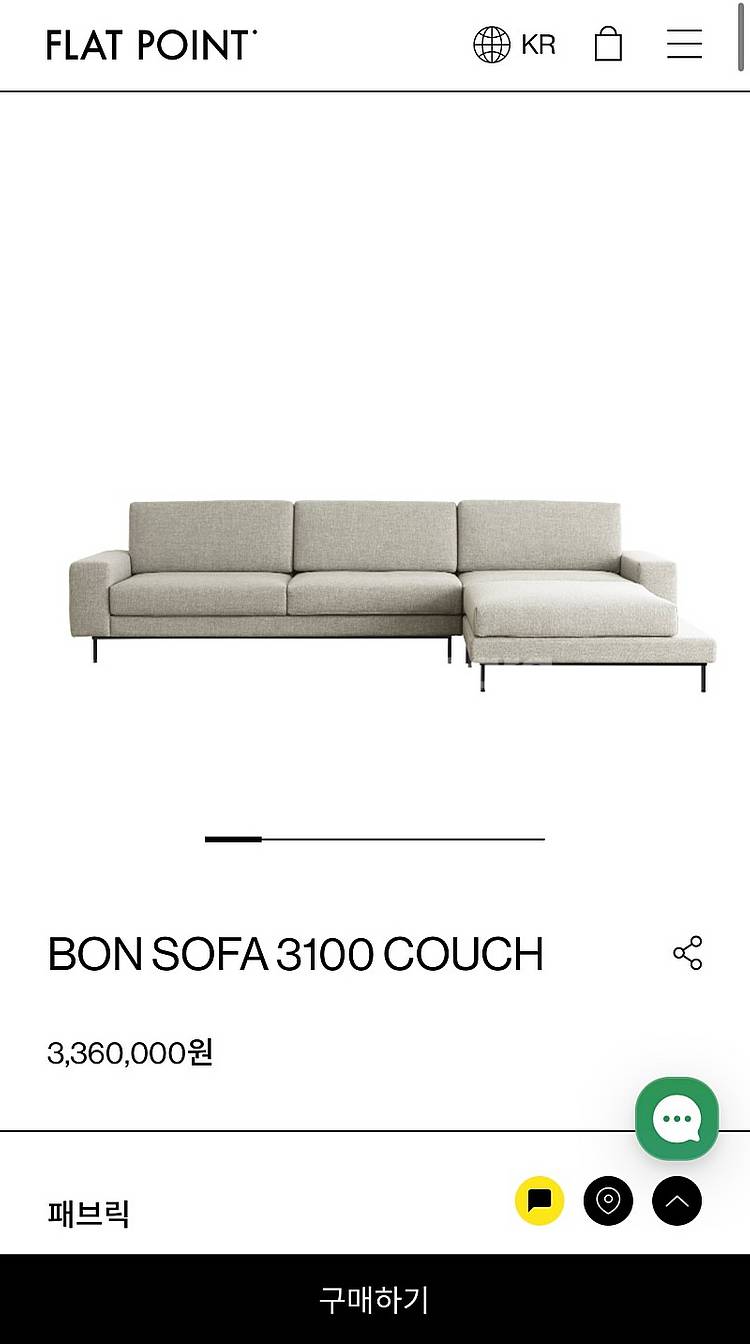The image size is (750, 1344).
Task: Open the hamburger menu
Action: coord(684,45)
